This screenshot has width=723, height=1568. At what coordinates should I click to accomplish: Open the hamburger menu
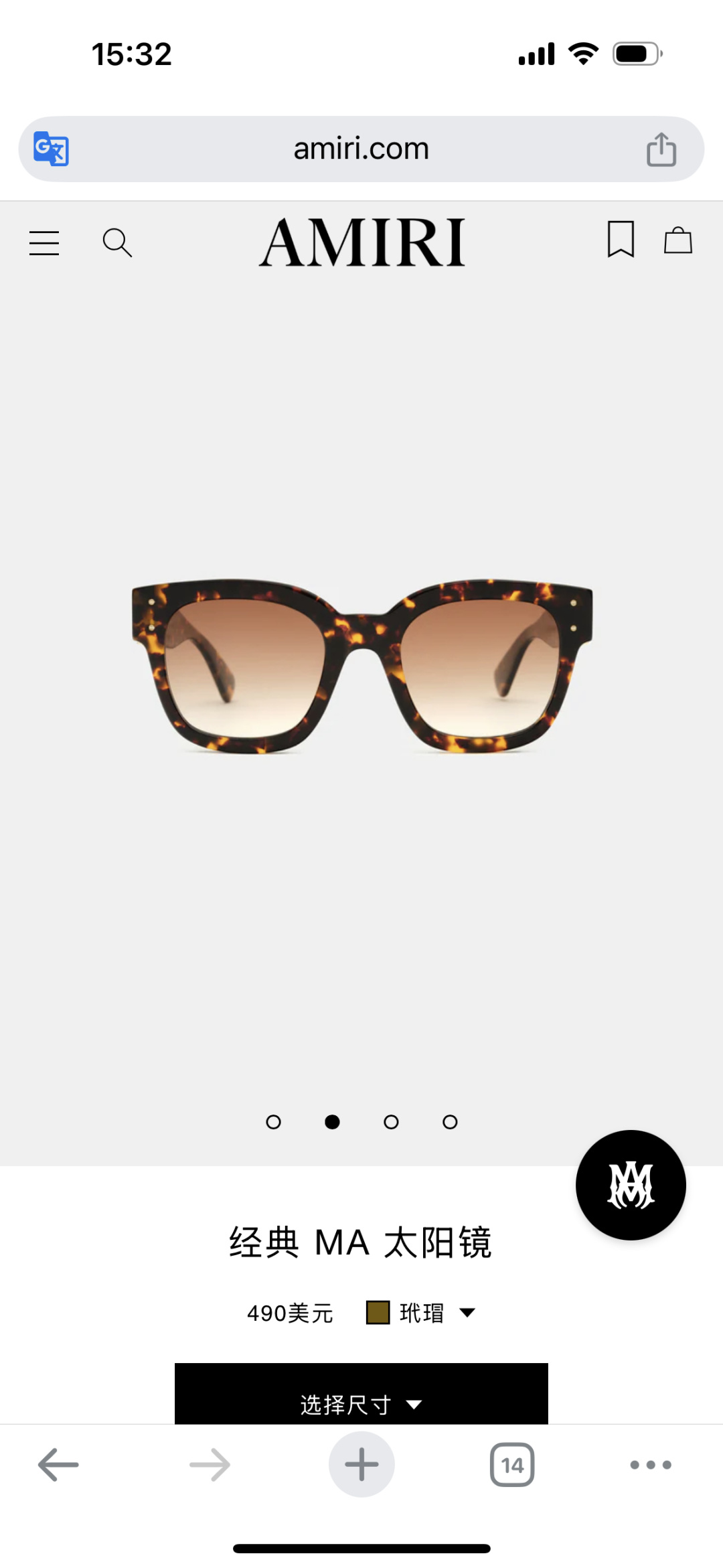[x=44, y=242]
